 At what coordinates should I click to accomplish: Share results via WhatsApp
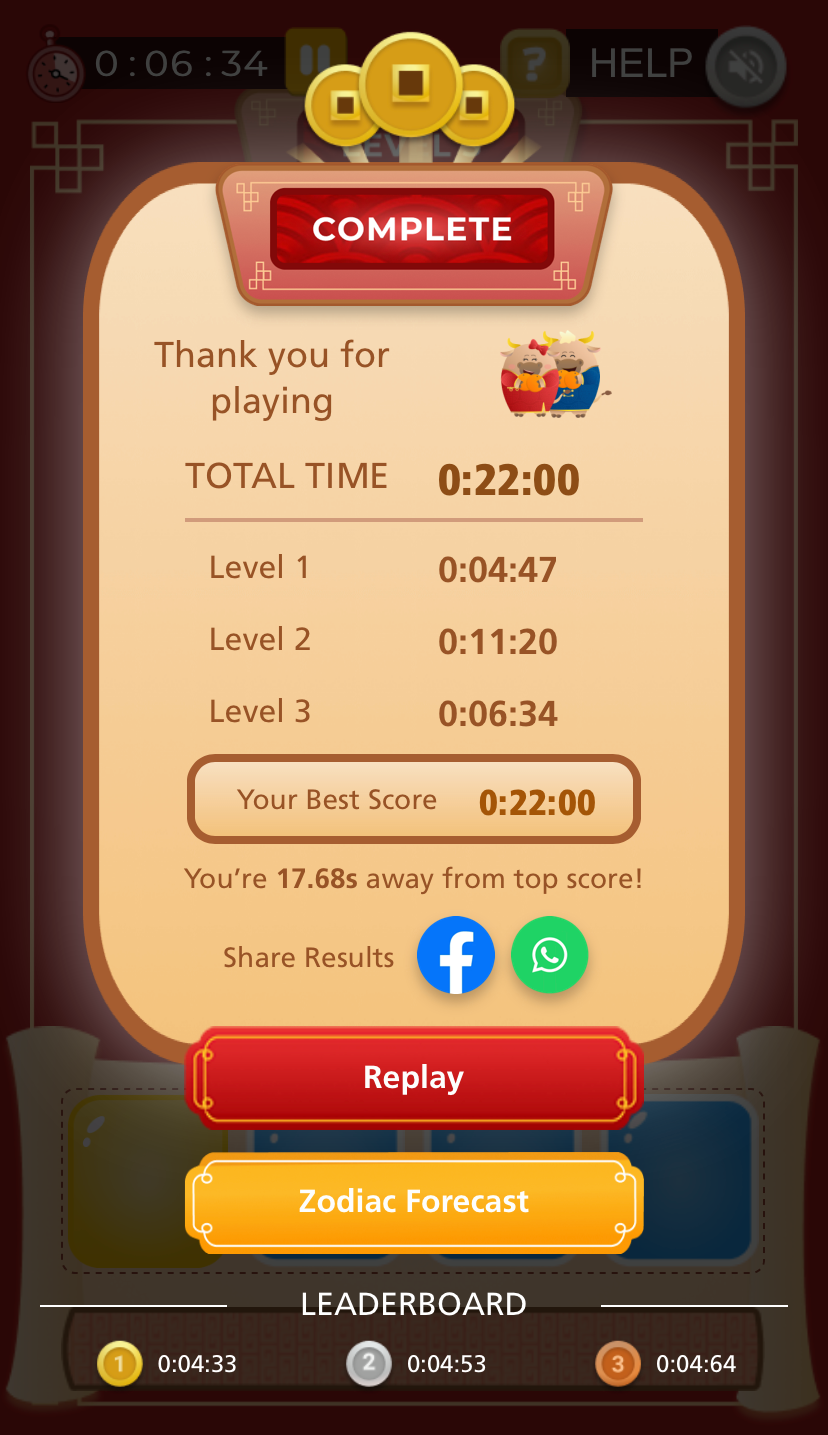(549, 955)
